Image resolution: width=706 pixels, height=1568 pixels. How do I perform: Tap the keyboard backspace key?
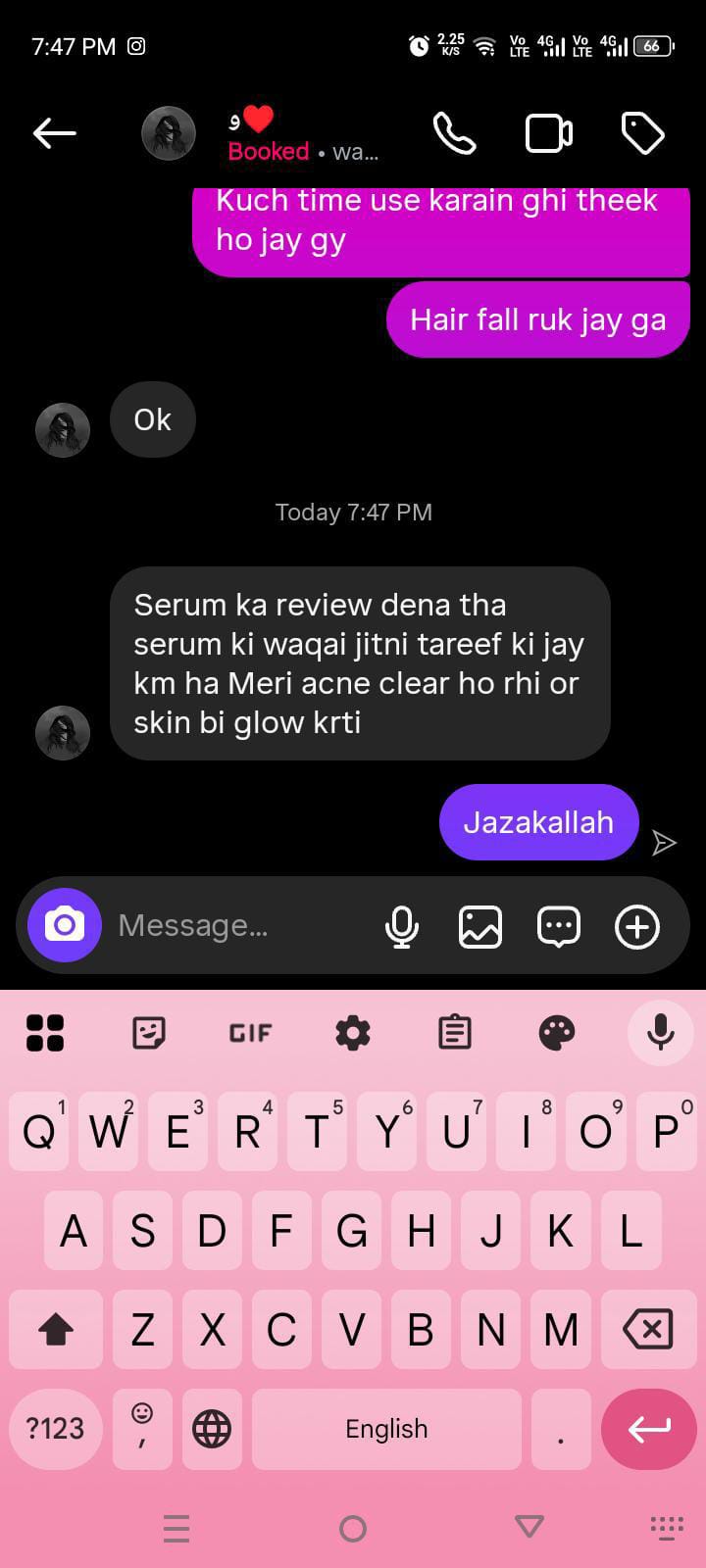tap(648, 1330)
